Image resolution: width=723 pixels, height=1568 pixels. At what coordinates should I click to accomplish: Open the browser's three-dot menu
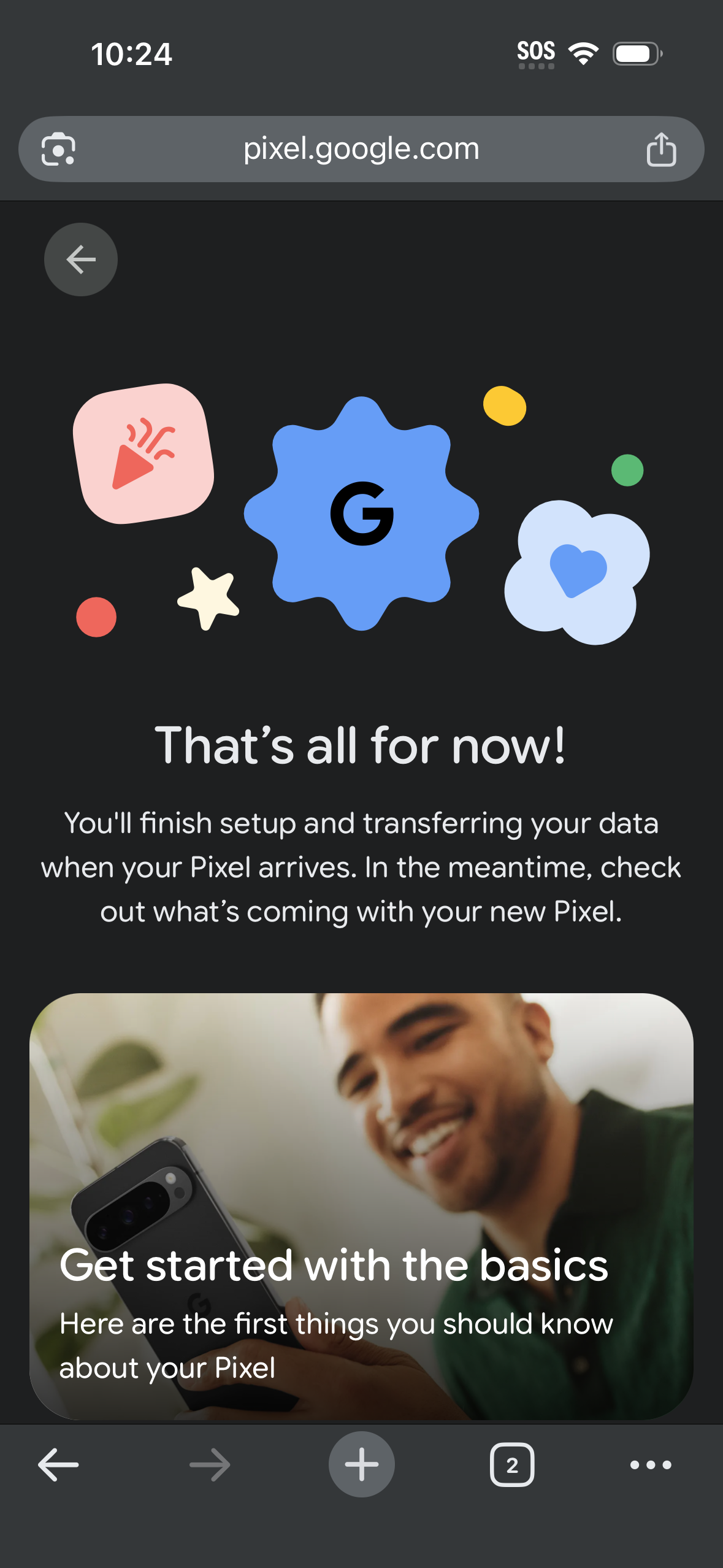[x=651, y=1465]
